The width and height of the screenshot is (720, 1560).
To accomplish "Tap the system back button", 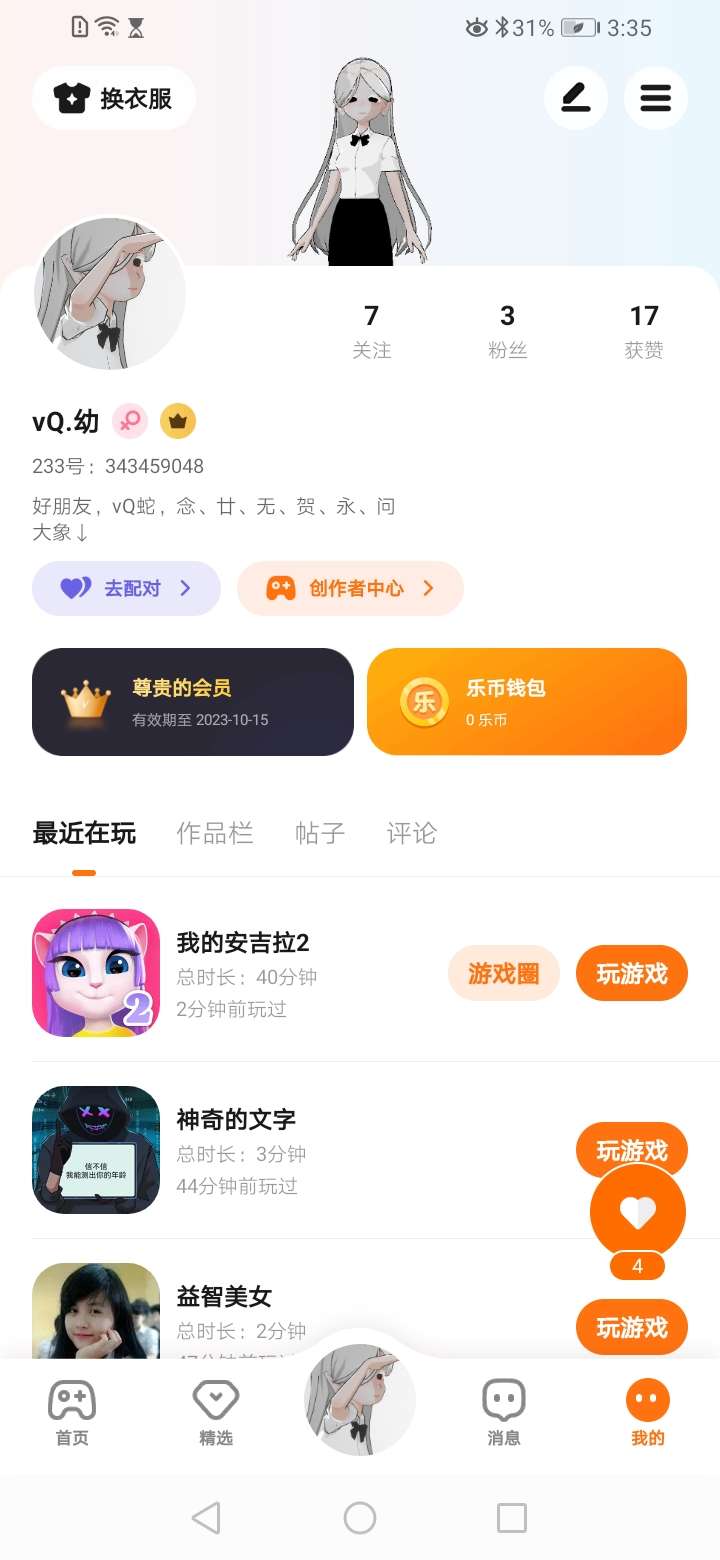I will [x=206, y=1518].
